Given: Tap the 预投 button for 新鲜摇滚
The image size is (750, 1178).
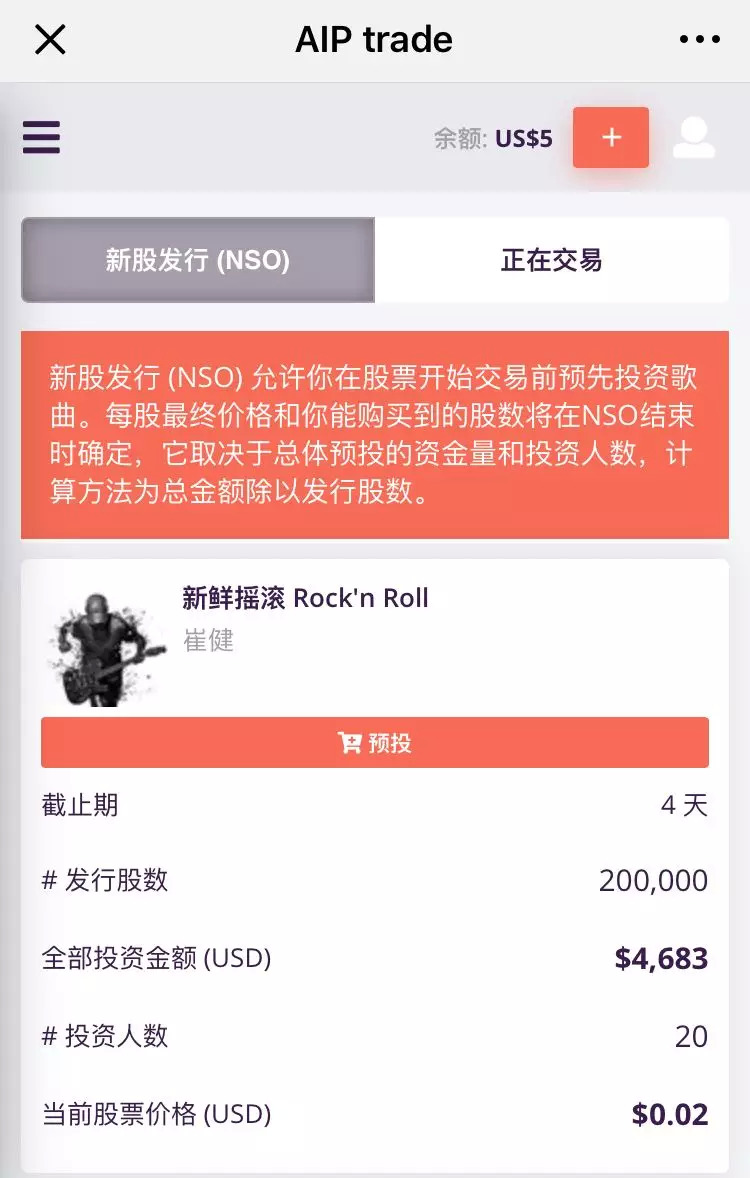Looking at the screenshot, I should coord(375,743).
